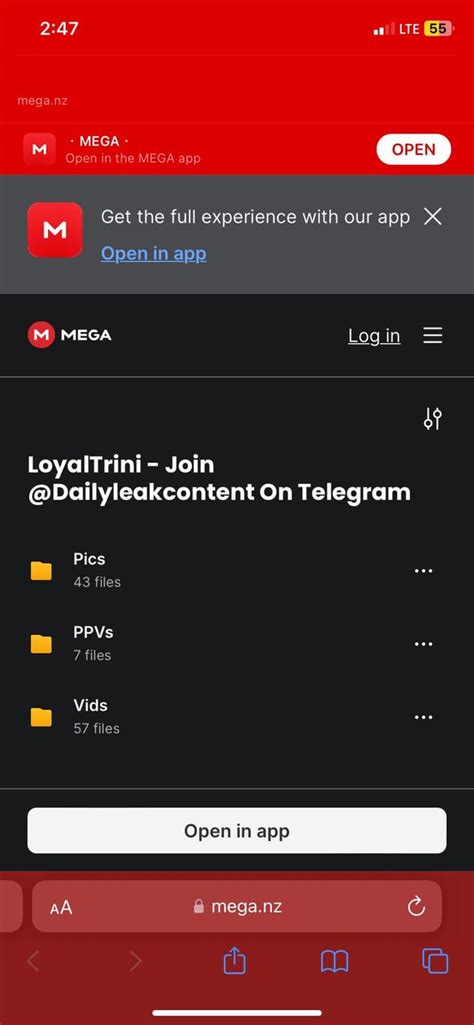Tap the white Open in app button
Screen dimensions: 474x1025
point(237,831)
